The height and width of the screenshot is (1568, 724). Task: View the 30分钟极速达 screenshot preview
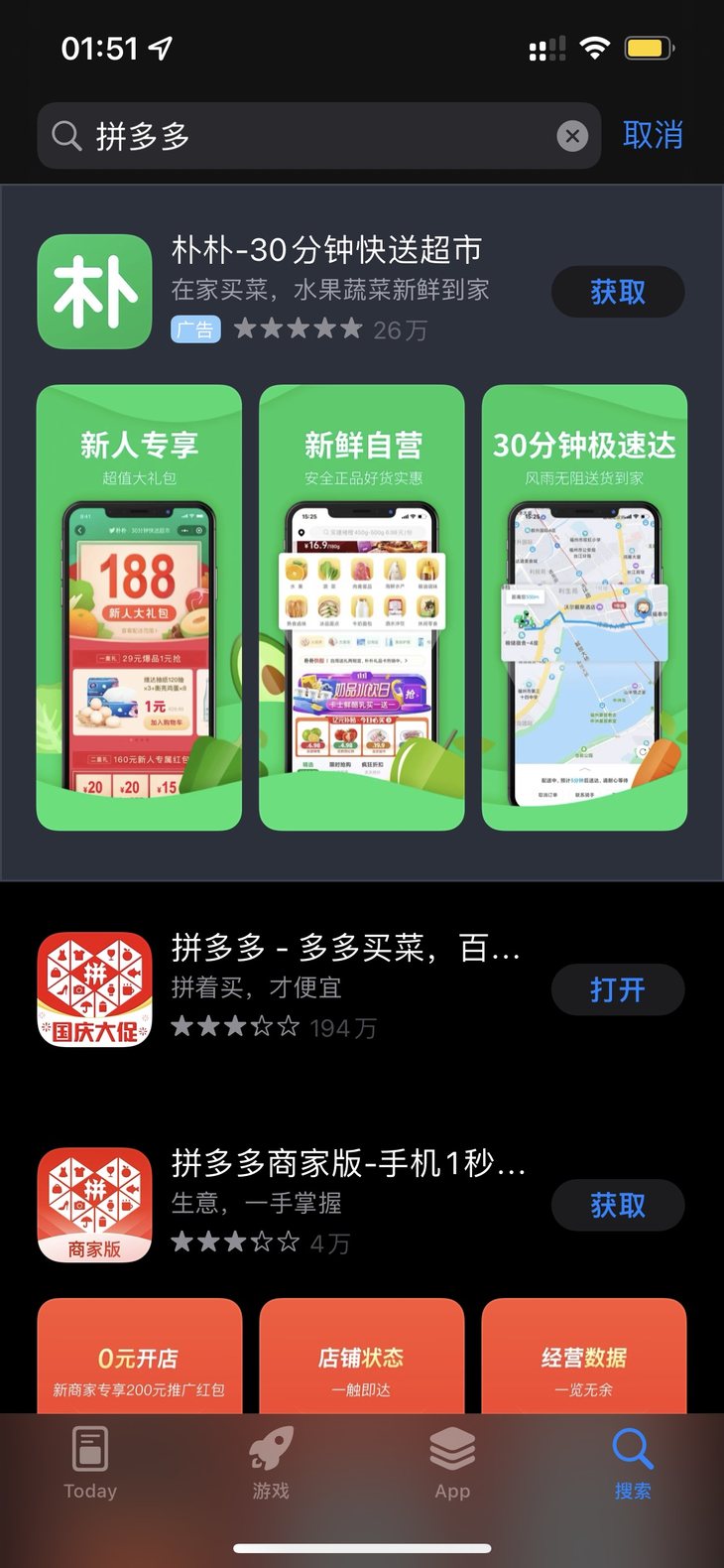[x=584, y=607]
